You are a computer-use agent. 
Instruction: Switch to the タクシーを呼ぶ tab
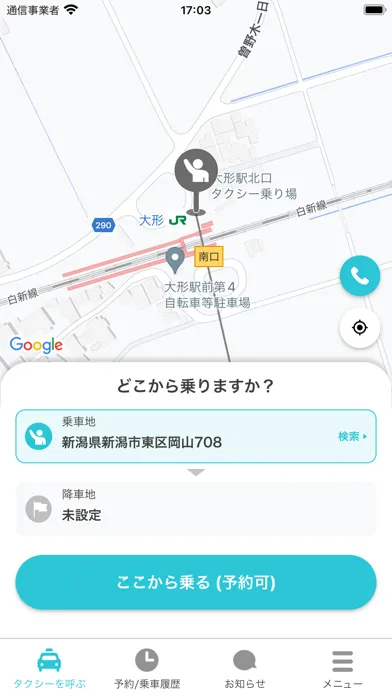pos(49,668)
